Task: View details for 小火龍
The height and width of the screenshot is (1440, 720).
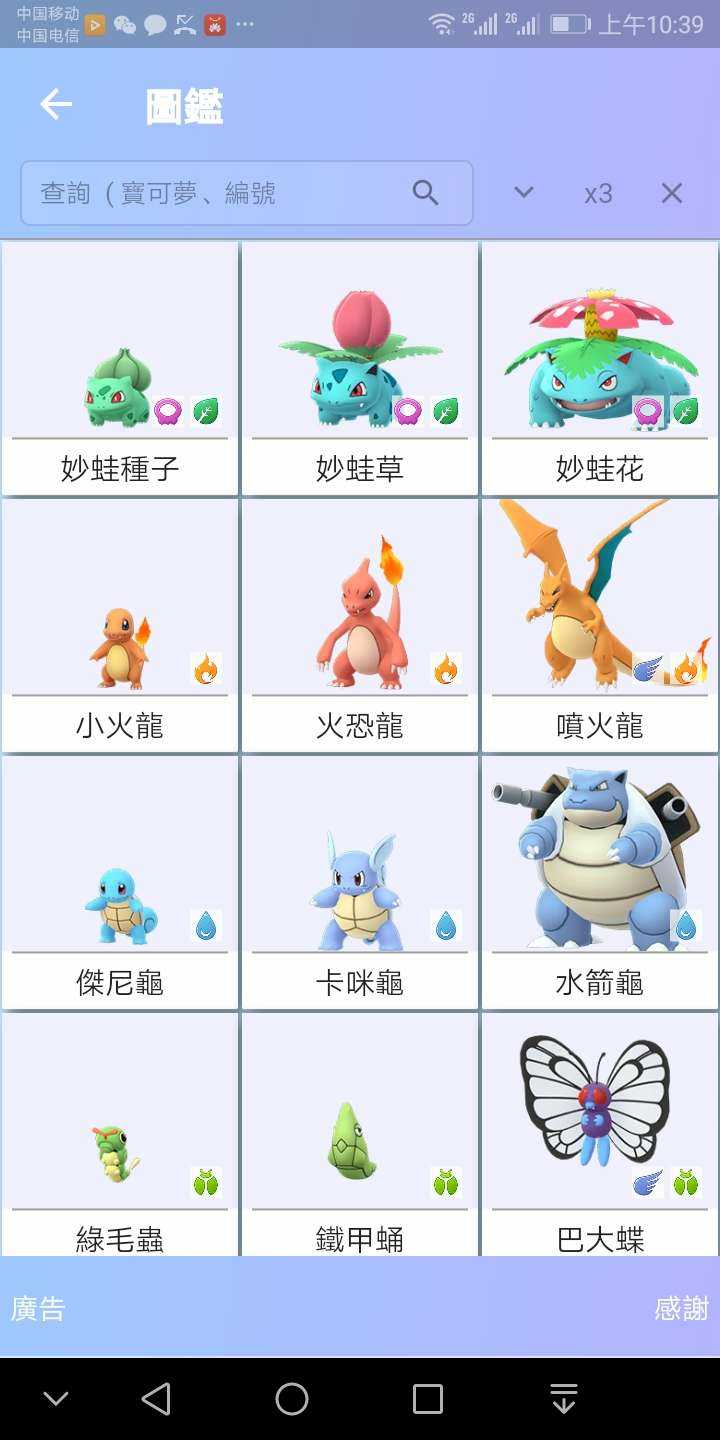Action: tap(120, 626)
